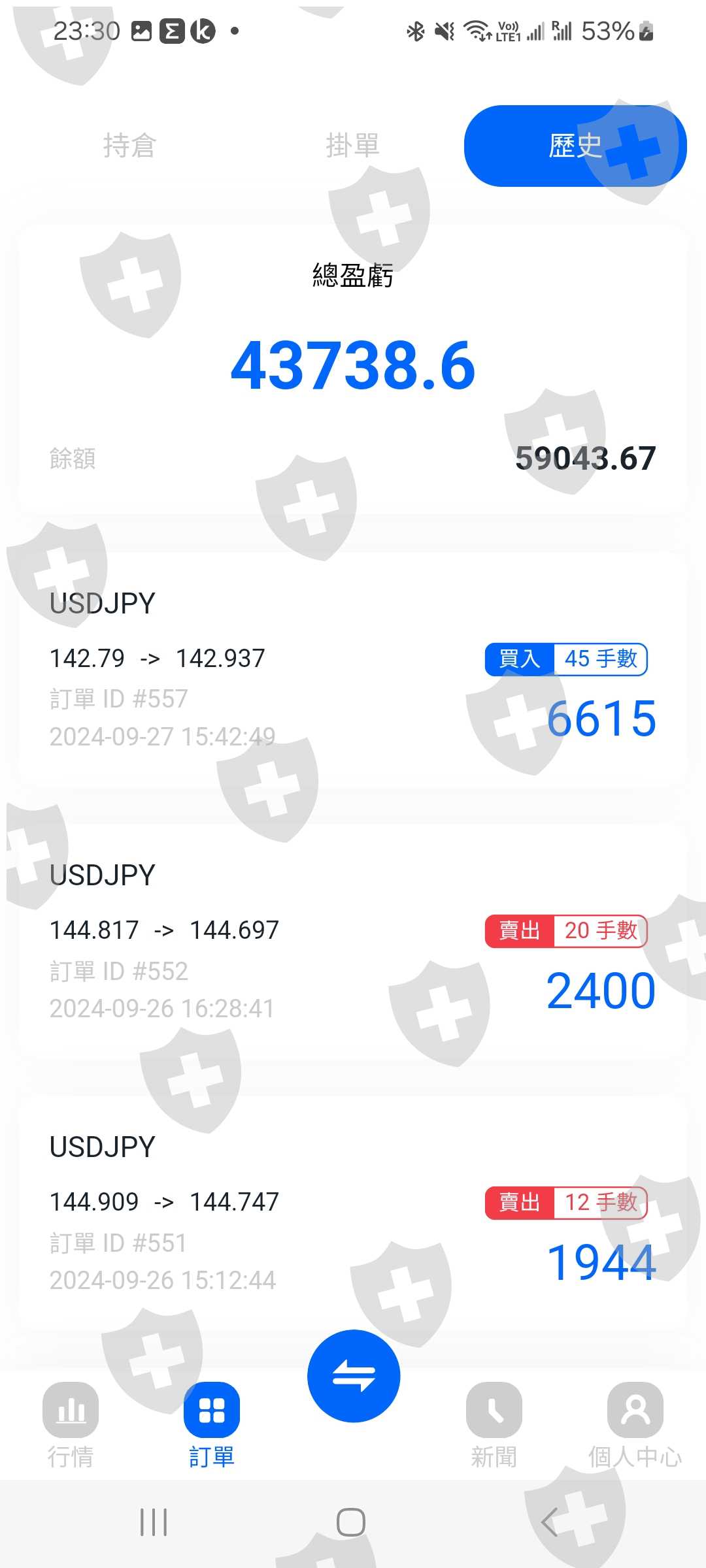Open the 新聞 news tab
This screenshot has height=1568, width=706.
494,1424
